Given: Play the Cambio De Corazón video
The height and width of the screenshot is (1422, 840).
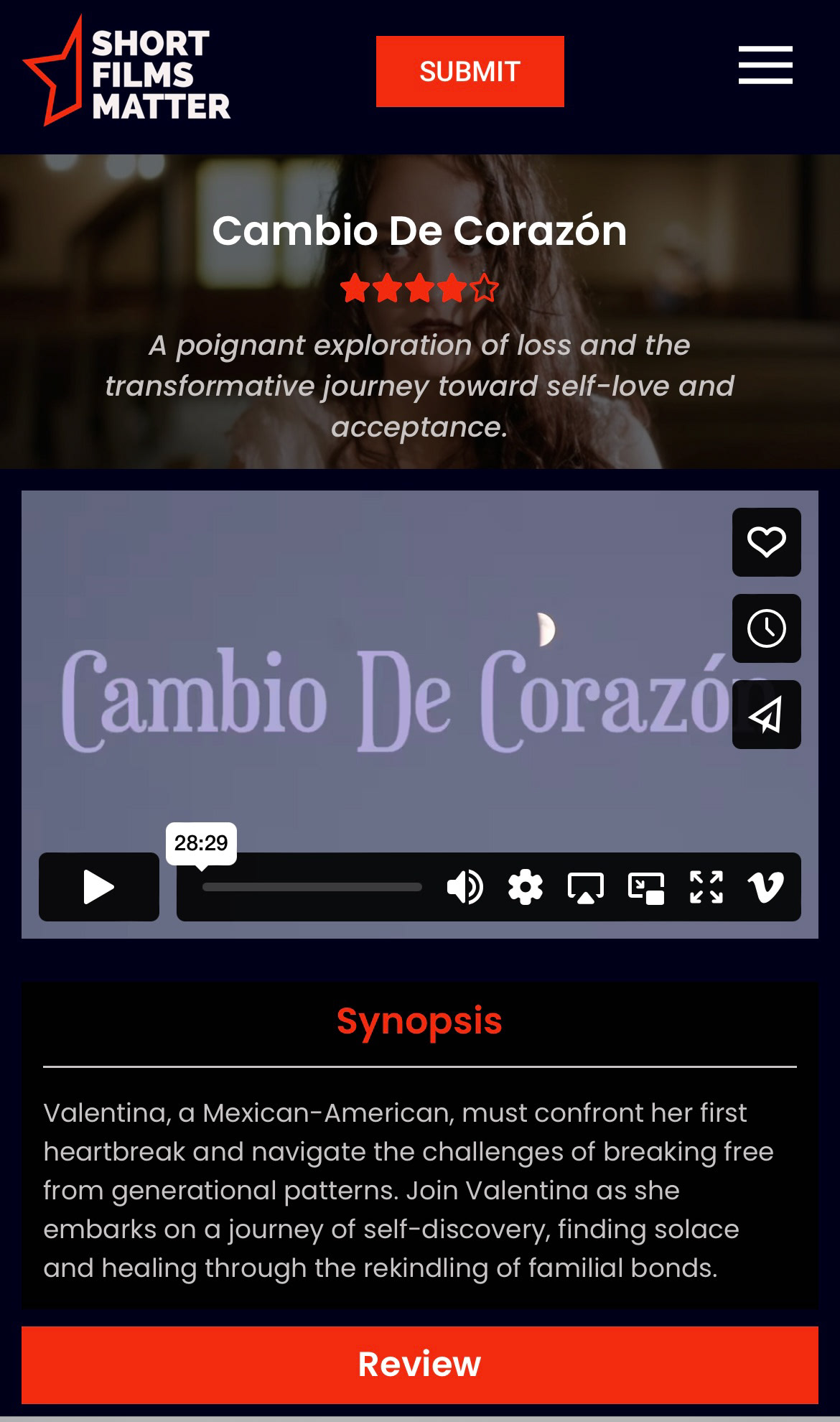Looking at the screenshot, I should tap(99, 887).
